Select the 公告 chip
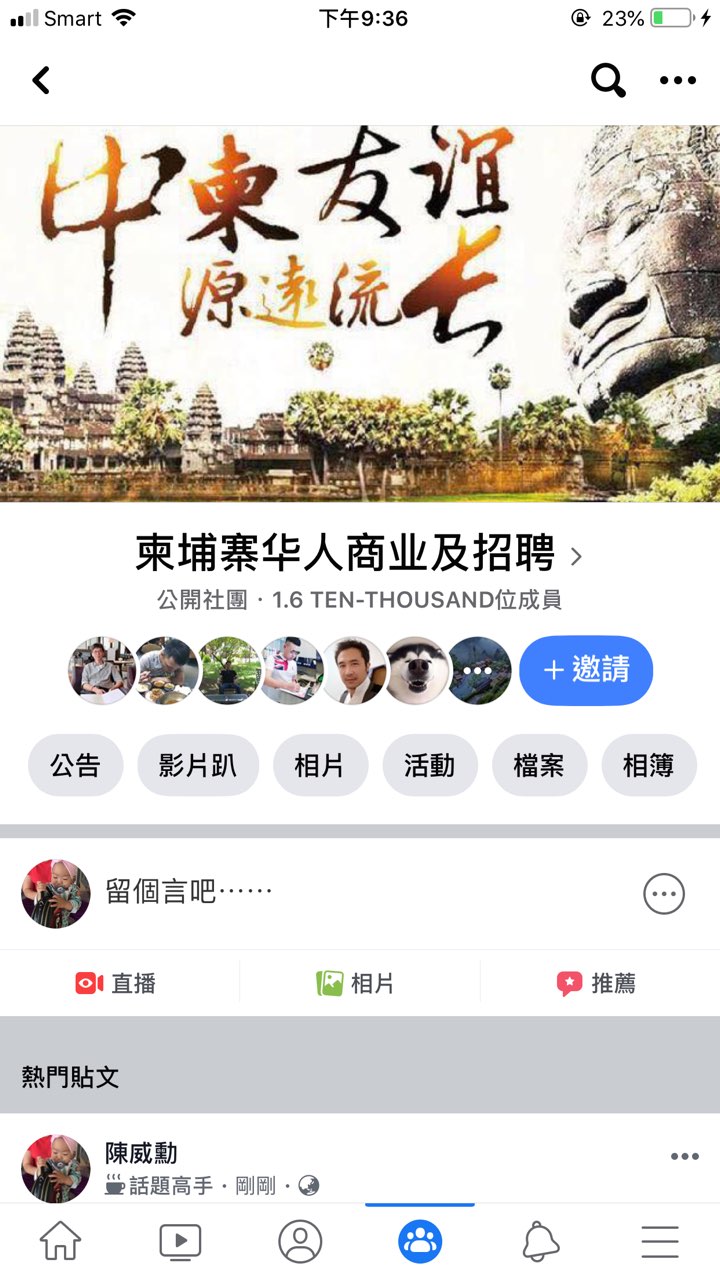Screen dimensions: 720x1280 (x=76, y=766)
